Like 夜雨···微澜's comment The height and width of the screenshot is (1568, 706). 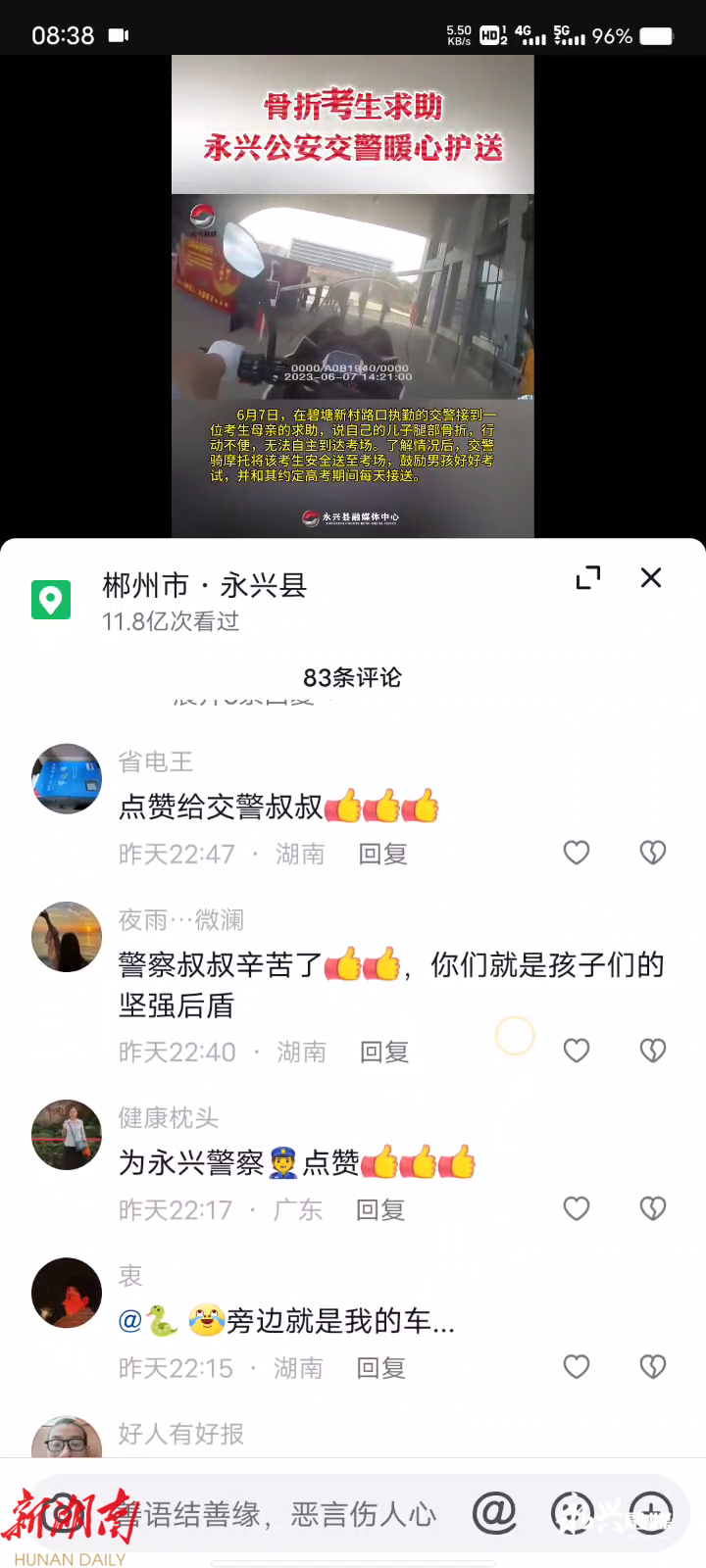click(x=577, y=1051)
